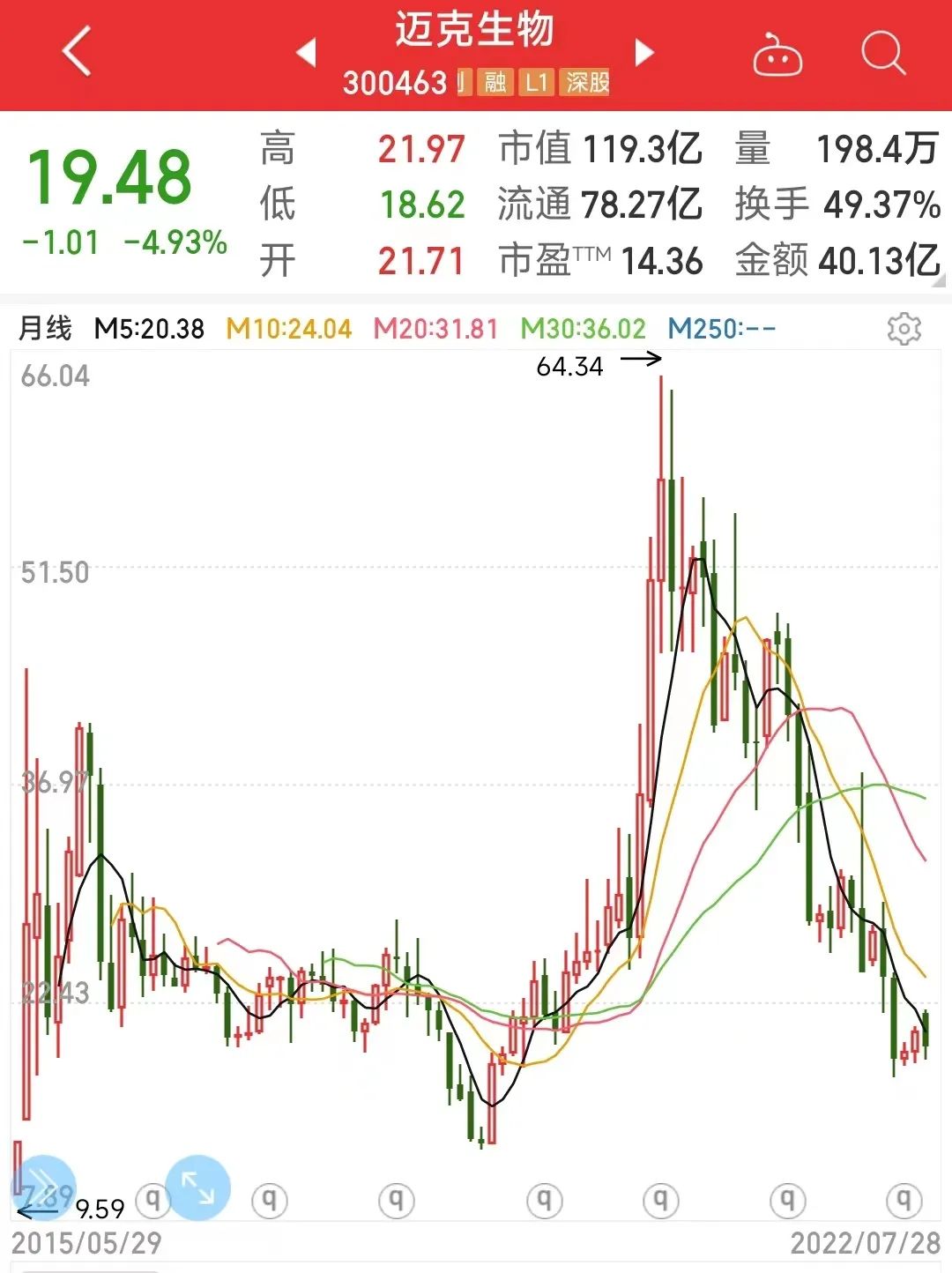Tap the blue double-chevron floating button
The image size is (952, 1273).
pyautogui.click(x=43, y=1186)
